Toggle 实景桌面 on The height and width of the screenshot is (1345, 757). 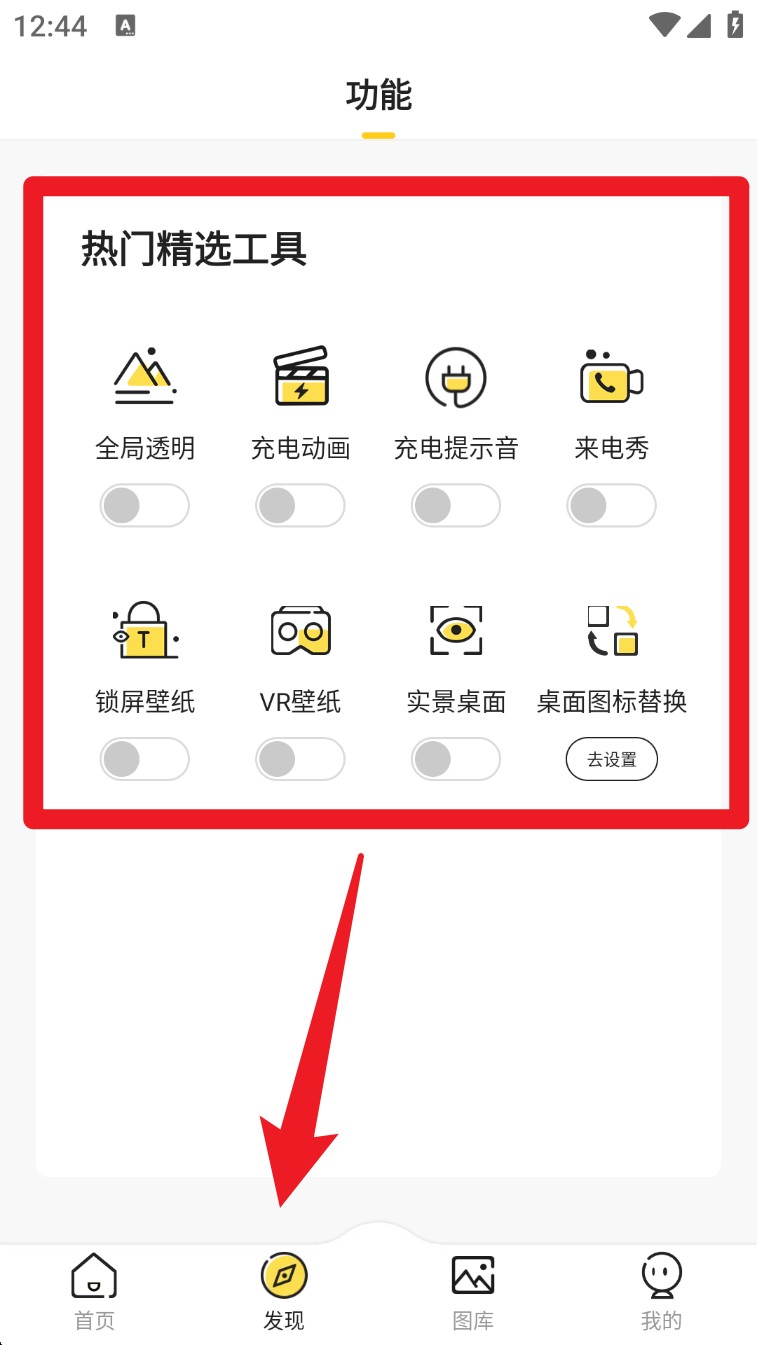click(x=456, y=759)
